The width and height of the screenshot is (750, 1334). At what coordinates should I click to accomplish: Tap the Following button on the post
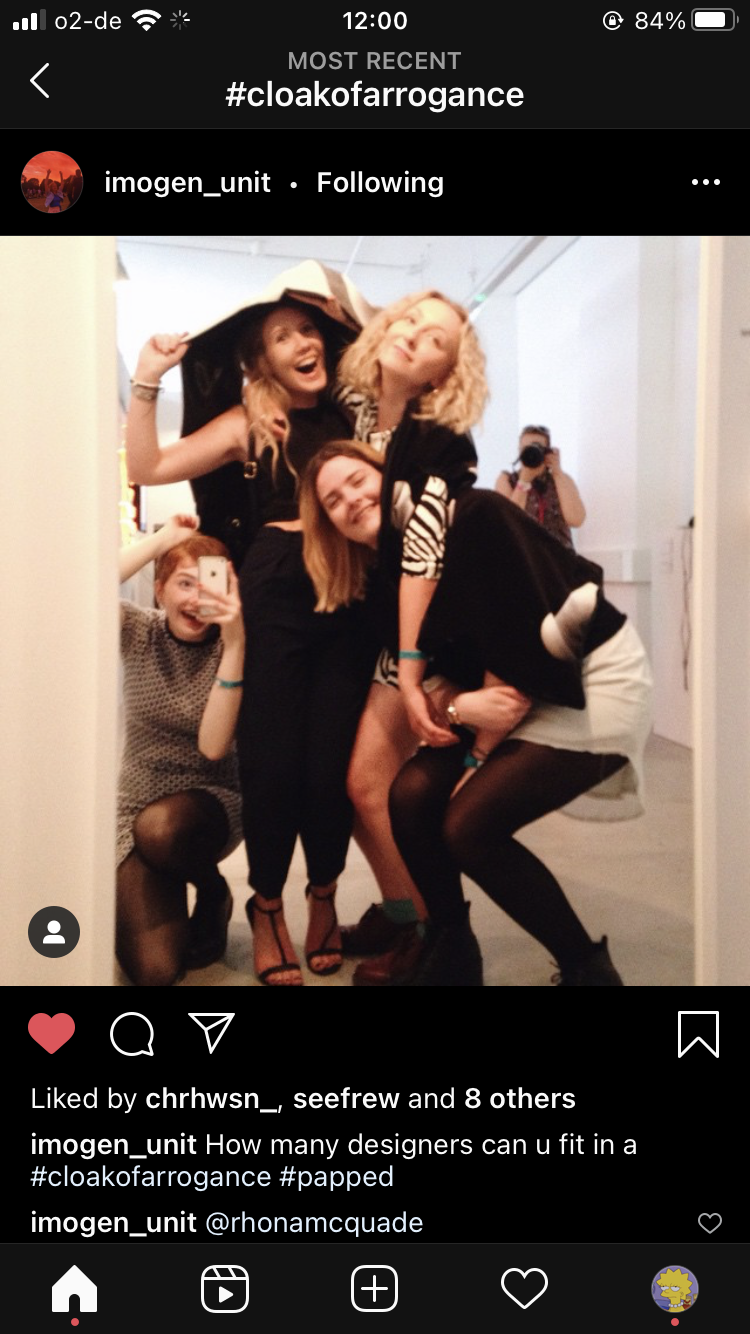380,182
